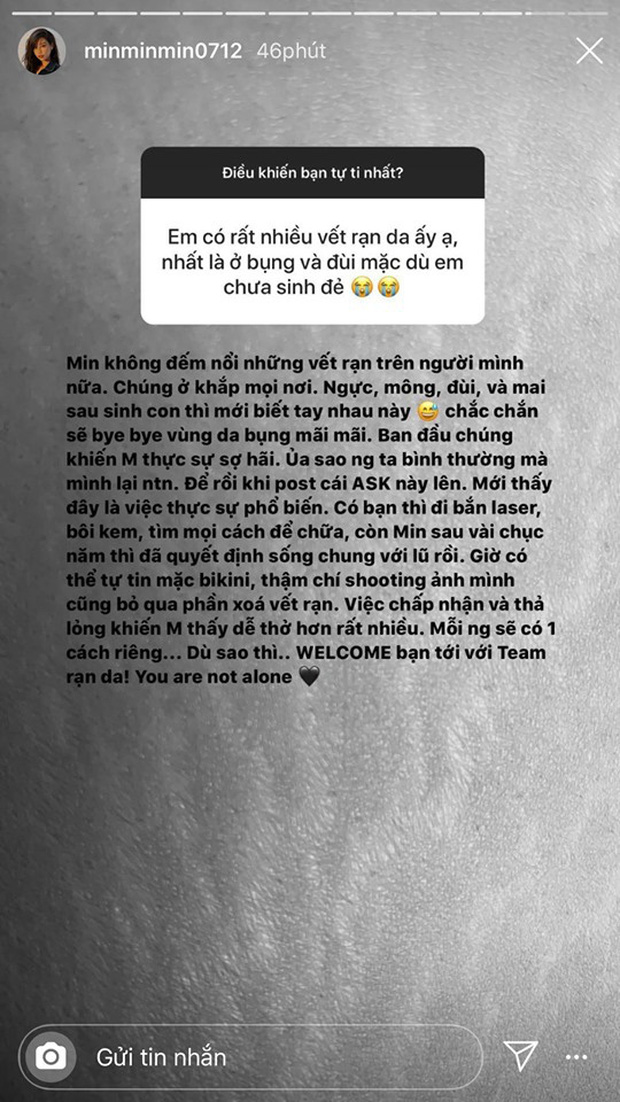Open minminmin0712's profile picture

[41, 51]
